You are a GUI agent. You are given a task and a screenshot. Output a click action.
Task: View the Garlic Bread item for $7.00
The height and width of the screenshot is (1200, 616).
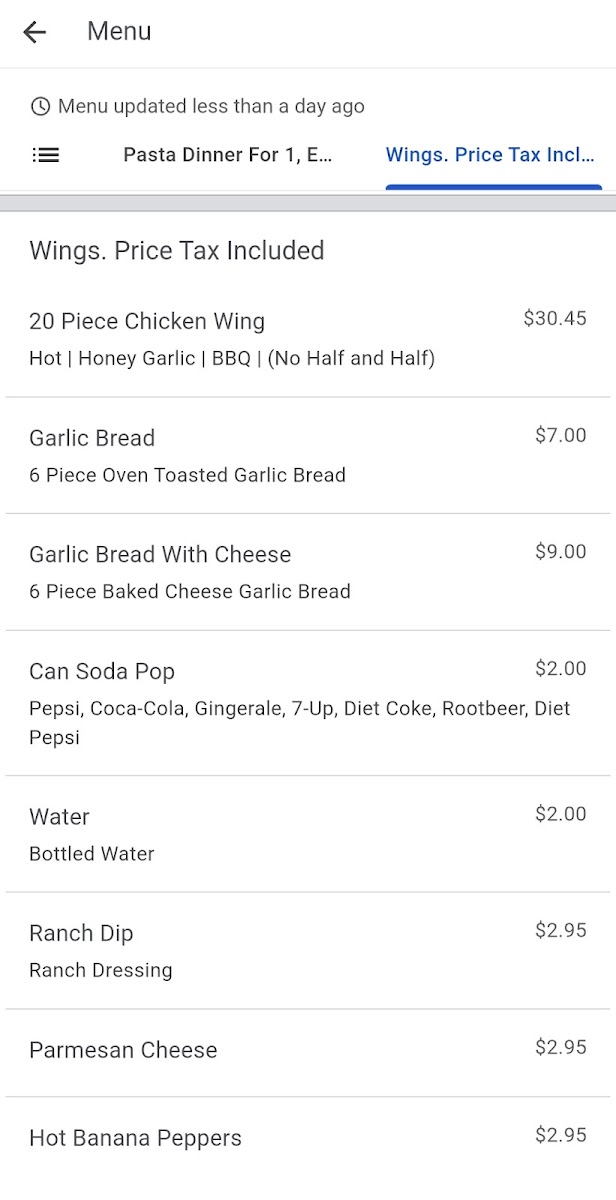[x=307, y=455]
